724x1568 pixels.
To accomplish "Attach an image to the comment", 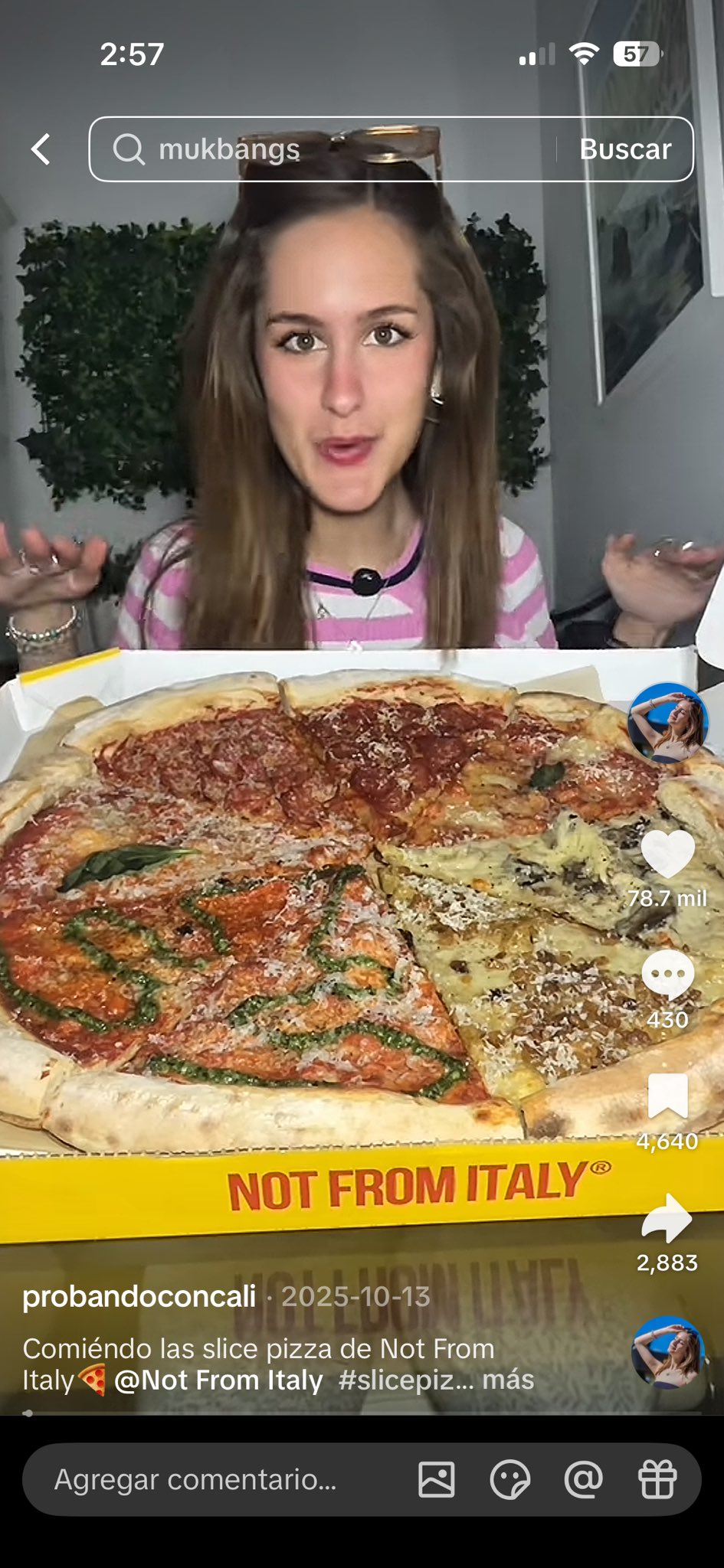I will pos(437,1480).
